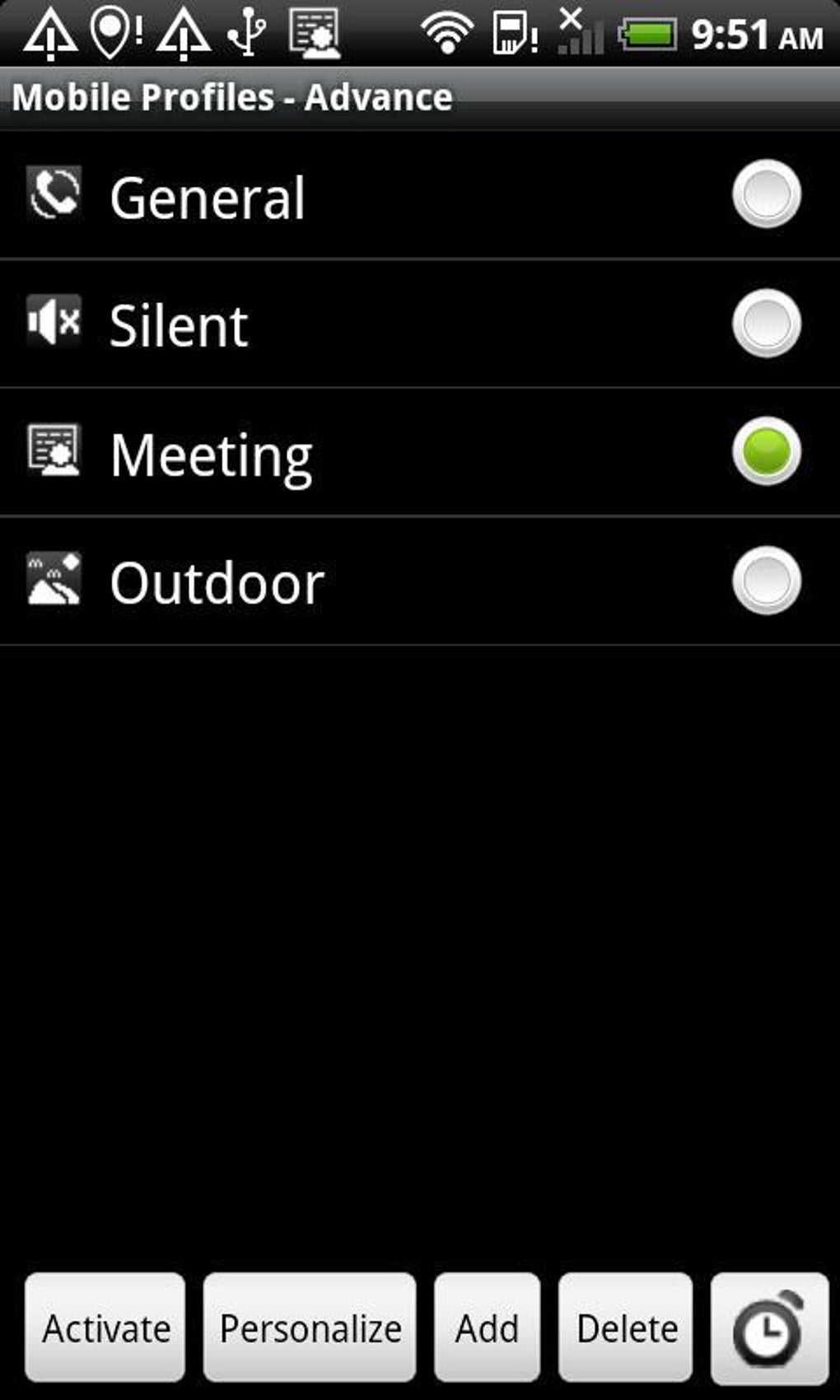The image size is (840, 1400).
Task: Select the Silent profile radio button
Action: pos(766,324)
